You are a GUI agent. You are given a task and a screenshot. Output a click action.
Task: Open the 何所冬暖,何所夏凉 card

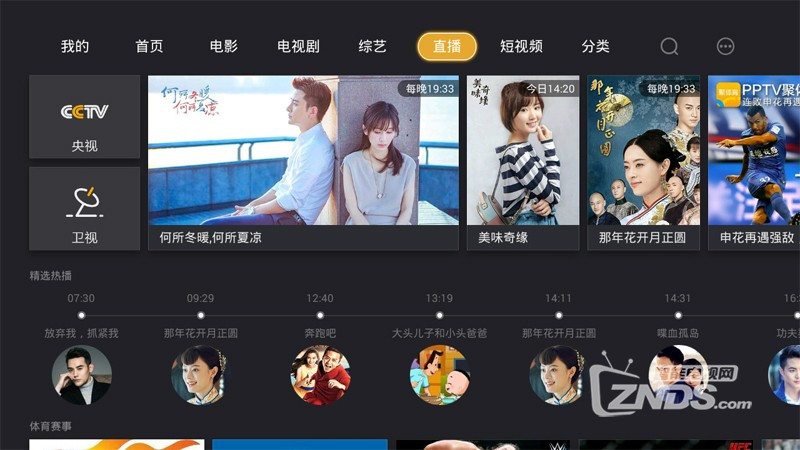[x=303, y=162]
